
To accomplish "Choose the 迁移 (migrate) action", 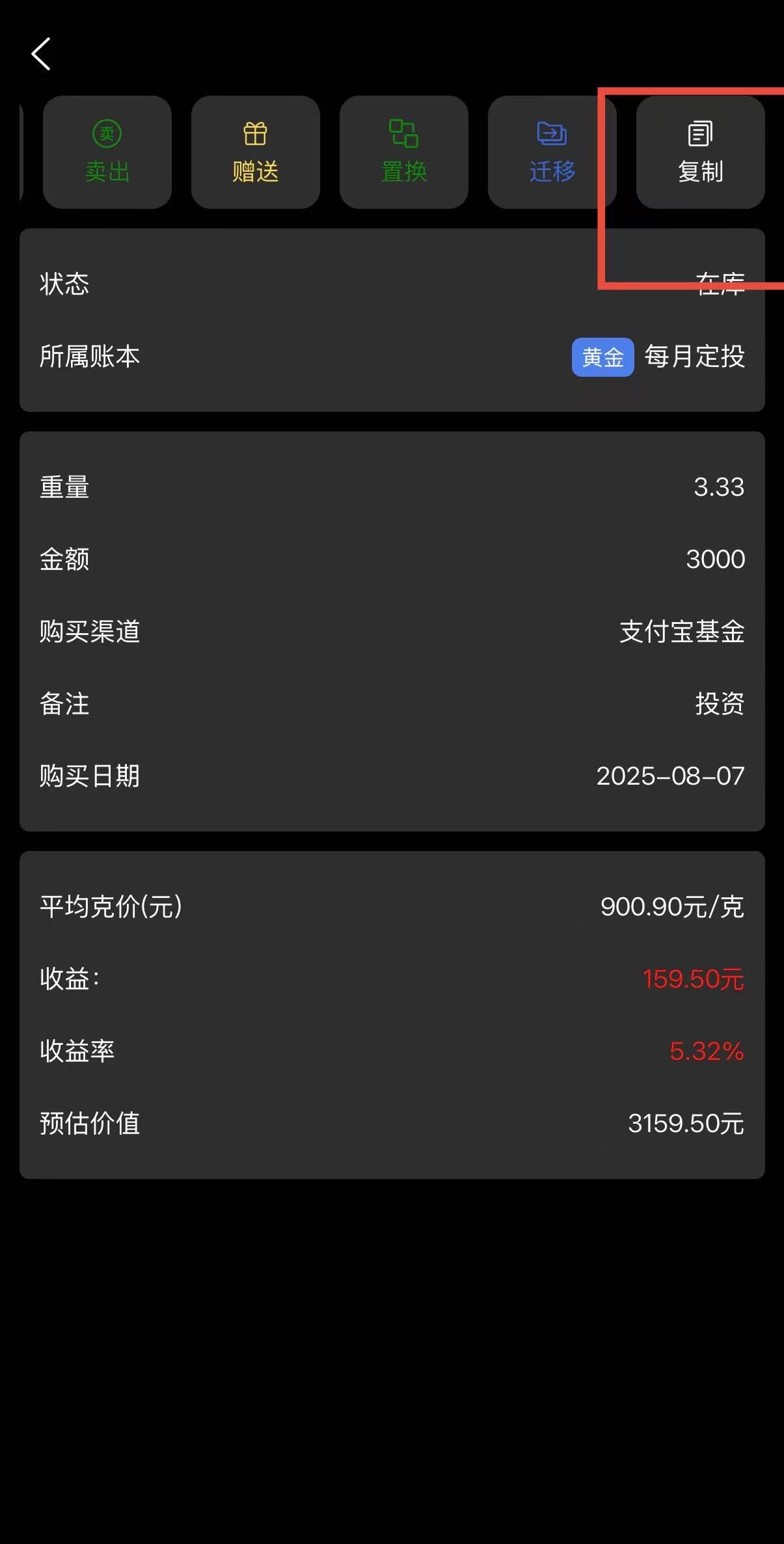I will 552,152.
